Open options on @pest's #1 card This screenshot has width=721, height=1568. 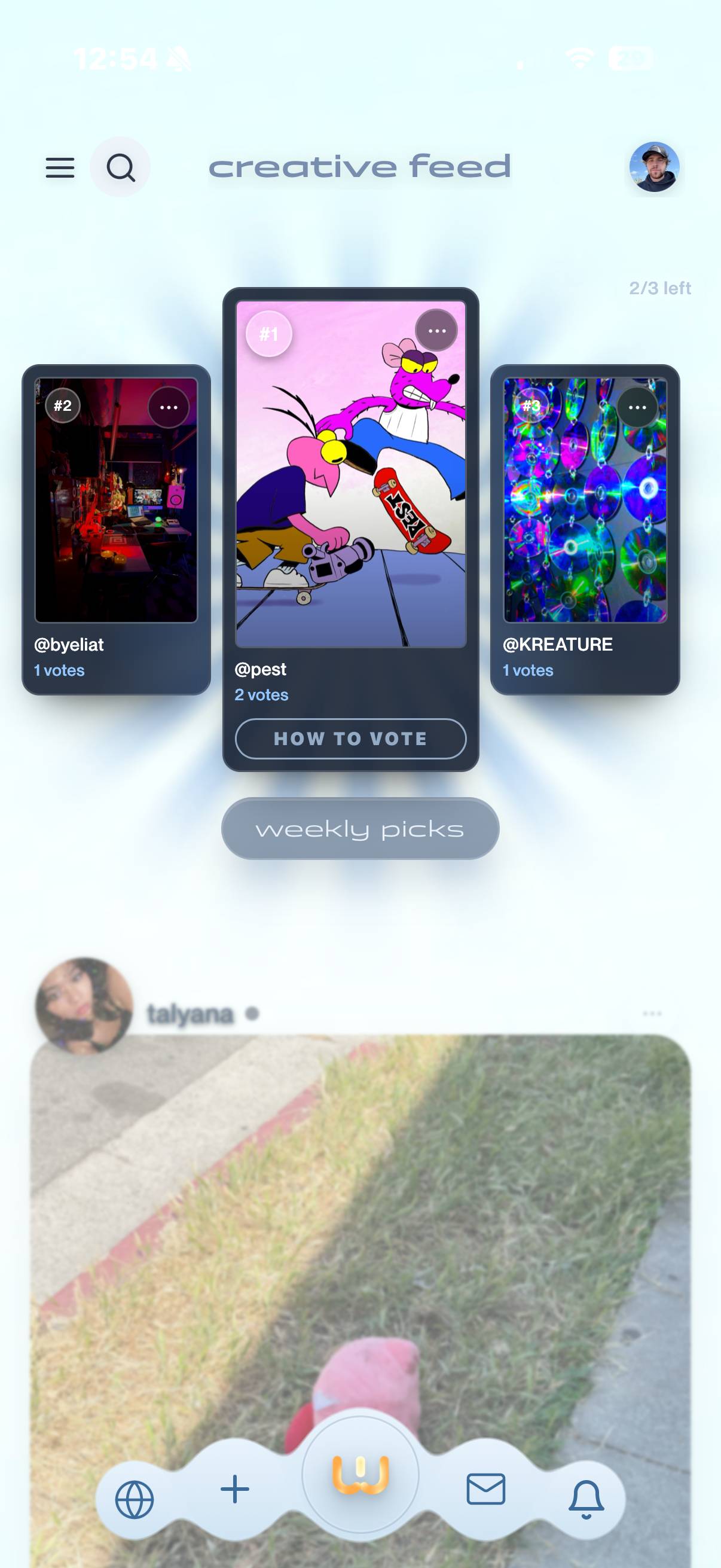tap(436, 331)
